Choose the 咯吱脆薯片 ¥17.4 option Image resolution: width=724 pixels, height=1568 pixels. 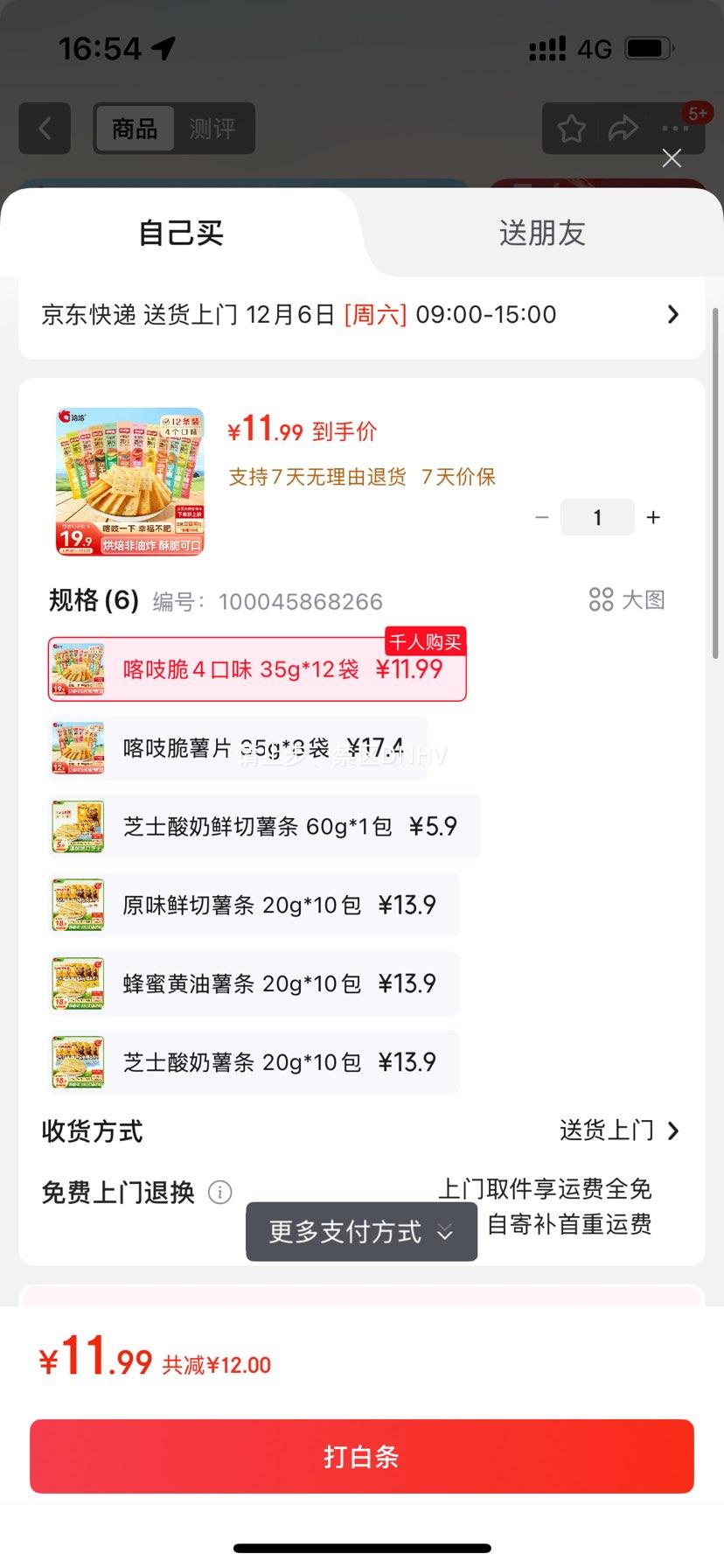[x=238, y=748]
